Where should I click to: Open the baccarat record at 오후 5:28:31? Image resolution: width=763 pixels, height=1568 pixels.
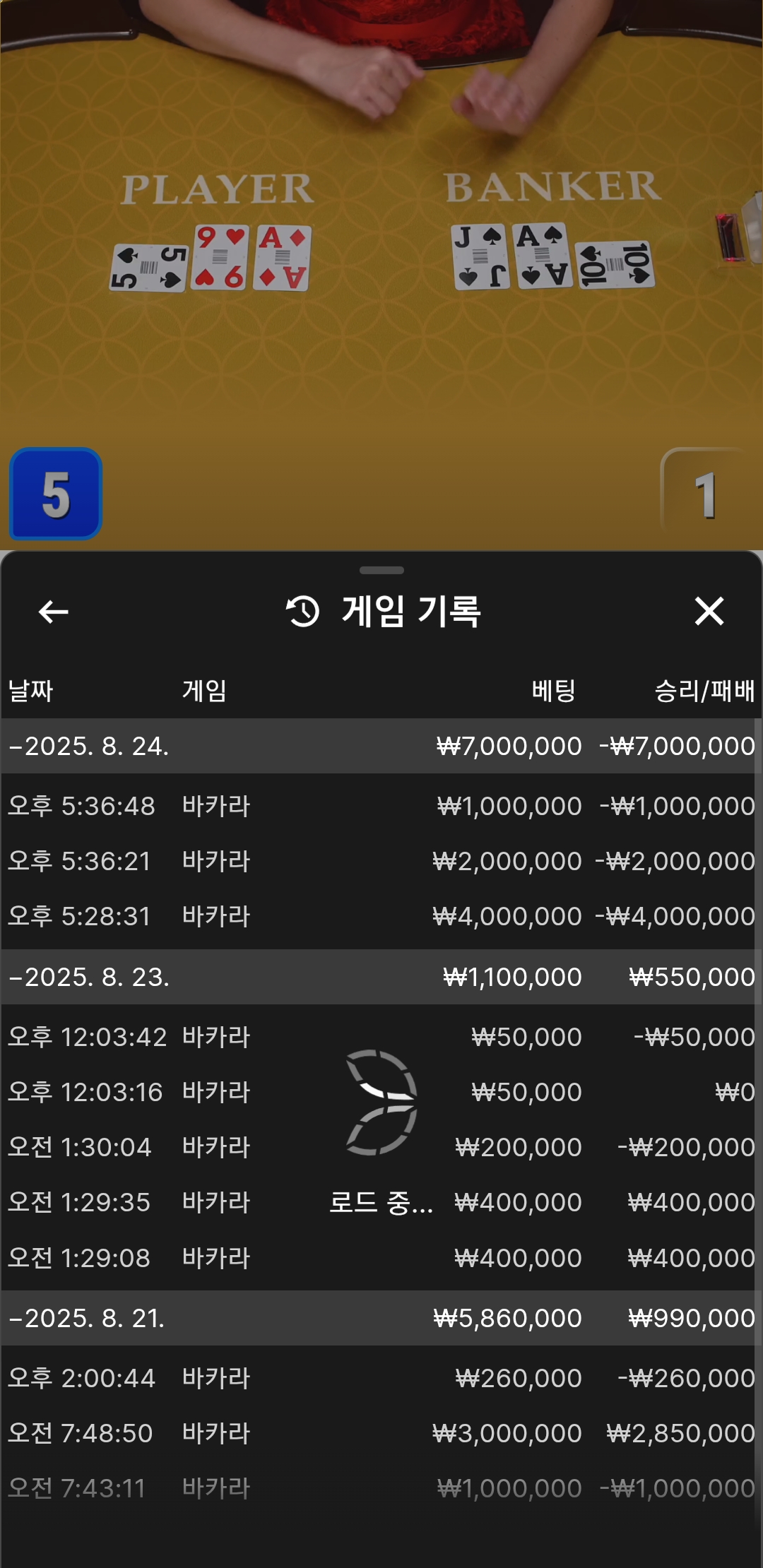[381, 916]
